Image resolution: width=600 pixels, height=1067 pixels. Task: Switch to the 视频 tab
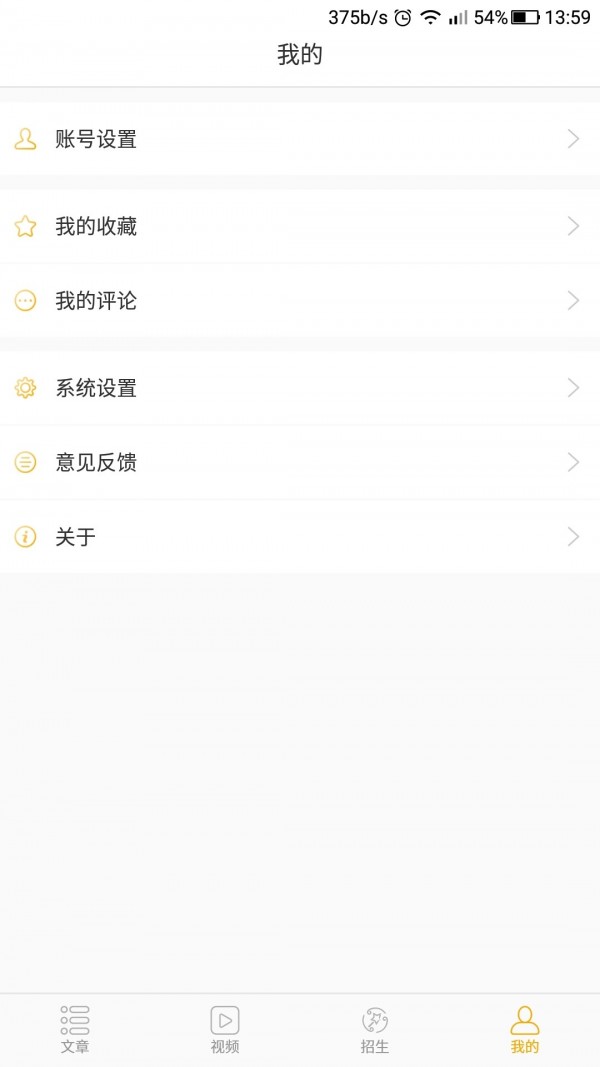point(225,1030)
